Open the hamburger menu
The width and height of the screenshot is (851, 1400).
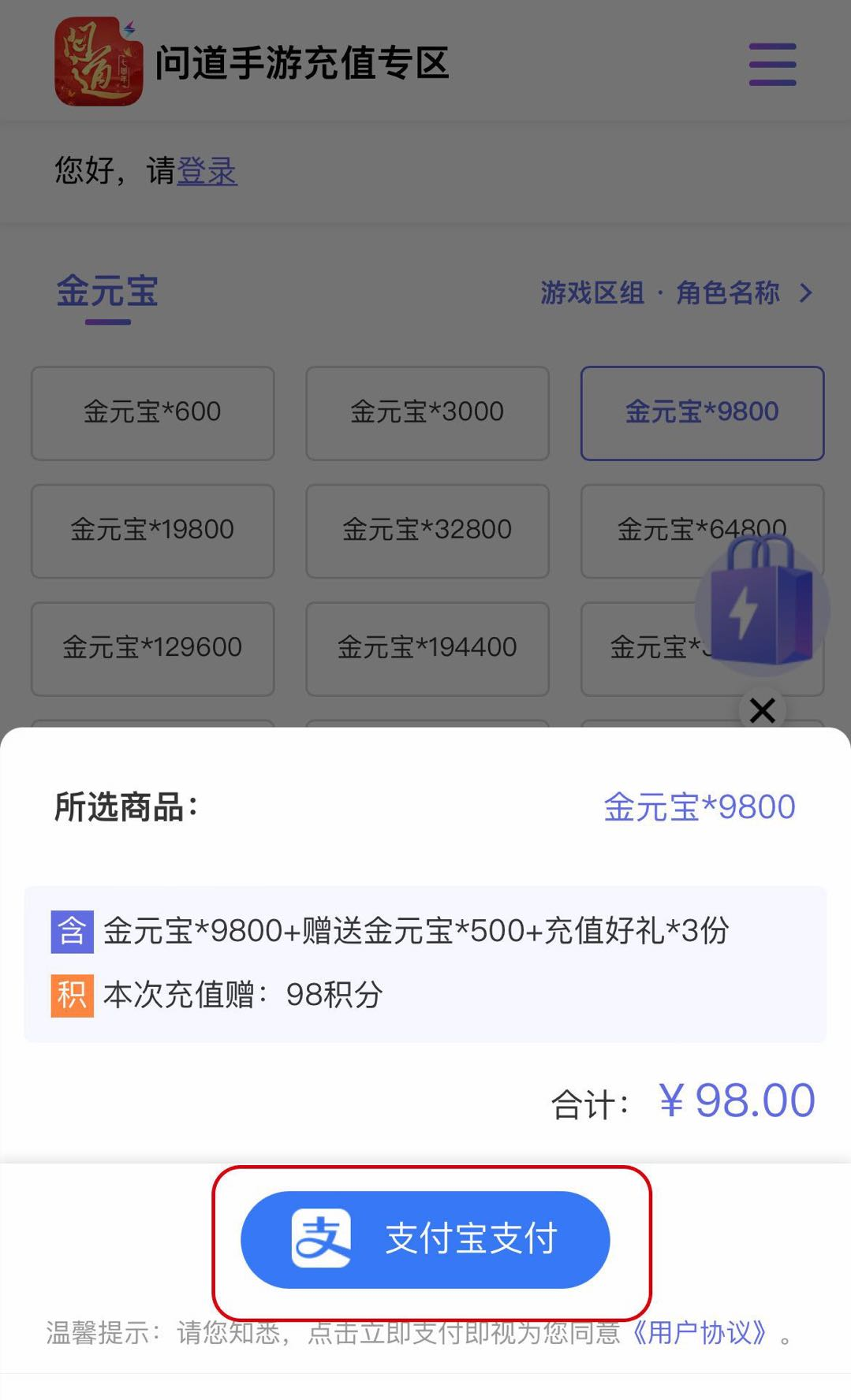point(771,65)
